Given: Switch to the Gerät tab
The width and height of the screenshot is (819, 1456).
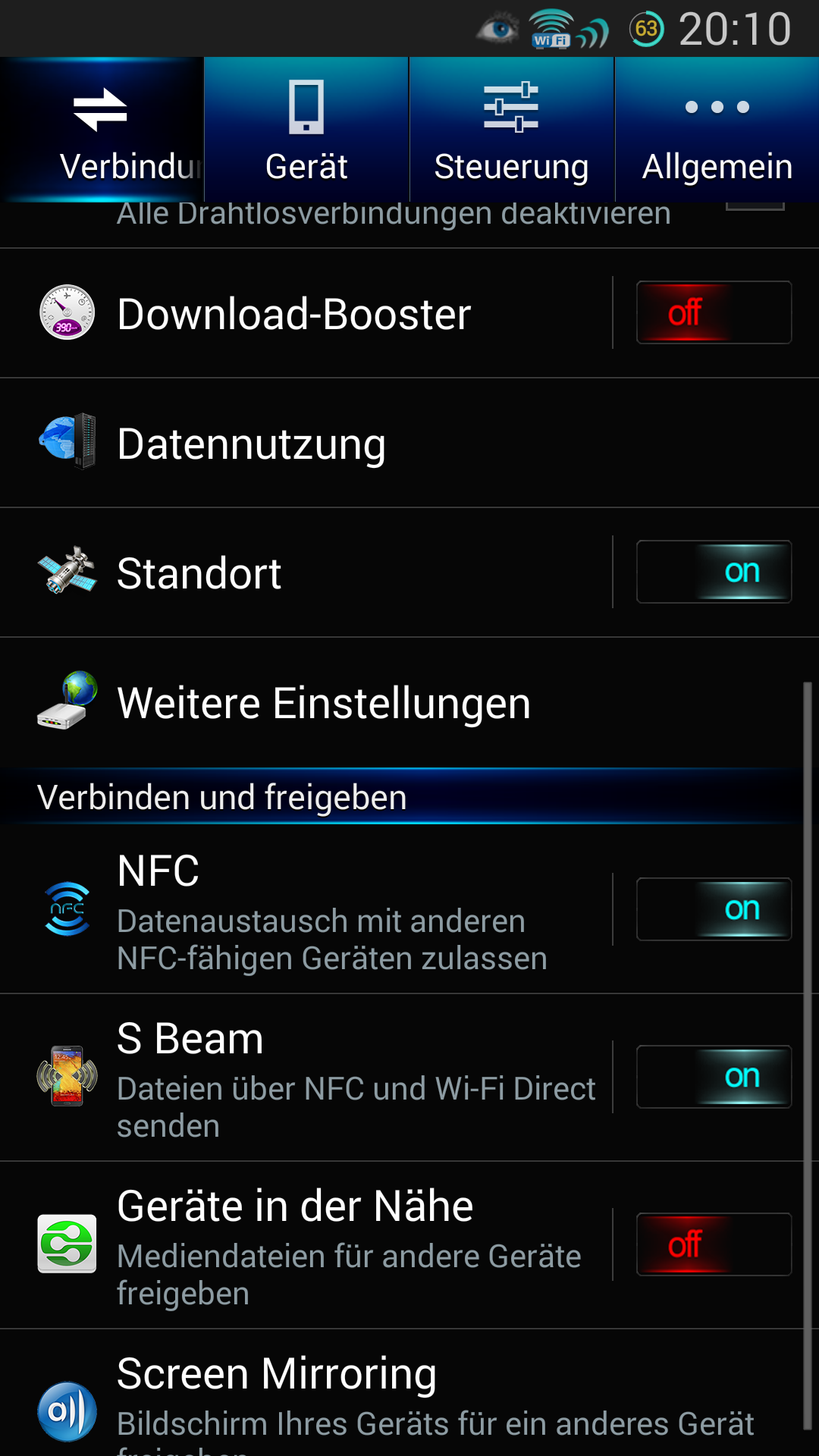Looking at the screenshot, I should tap(306, 130).
